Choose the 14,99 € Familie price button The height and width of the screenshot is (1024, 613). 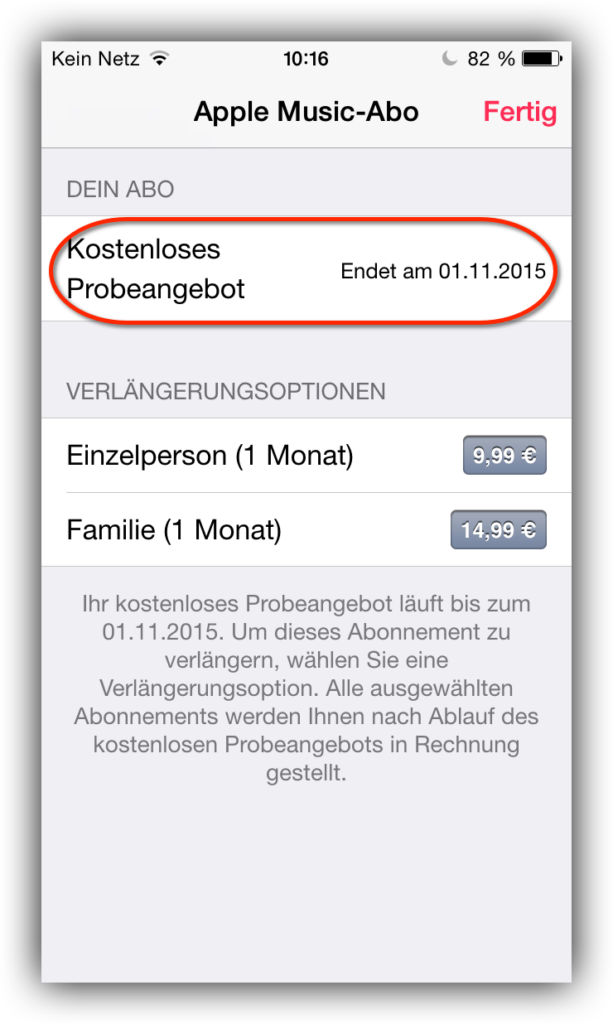pos(498,529)
